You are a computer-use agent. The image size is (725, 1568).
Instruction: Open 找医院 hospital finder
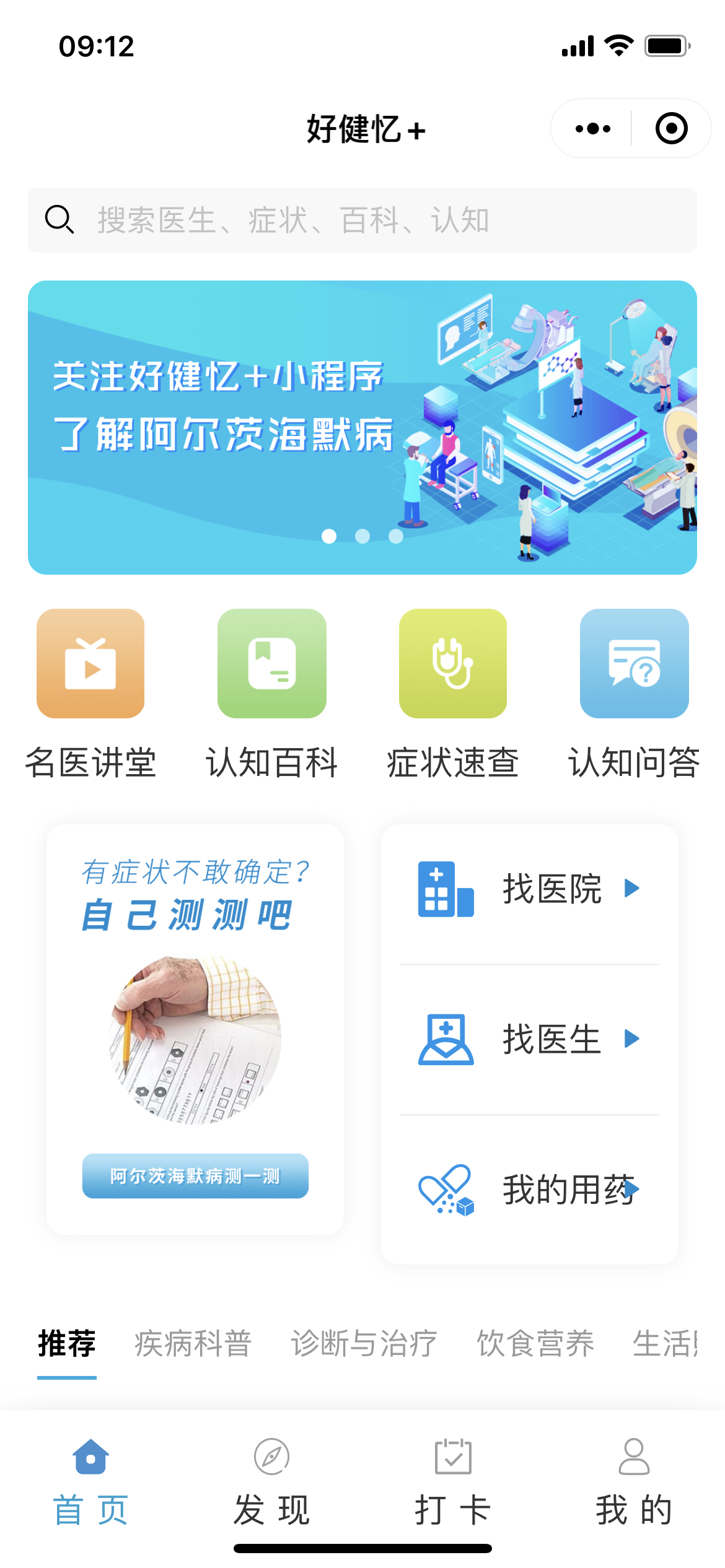coord(530,889)
